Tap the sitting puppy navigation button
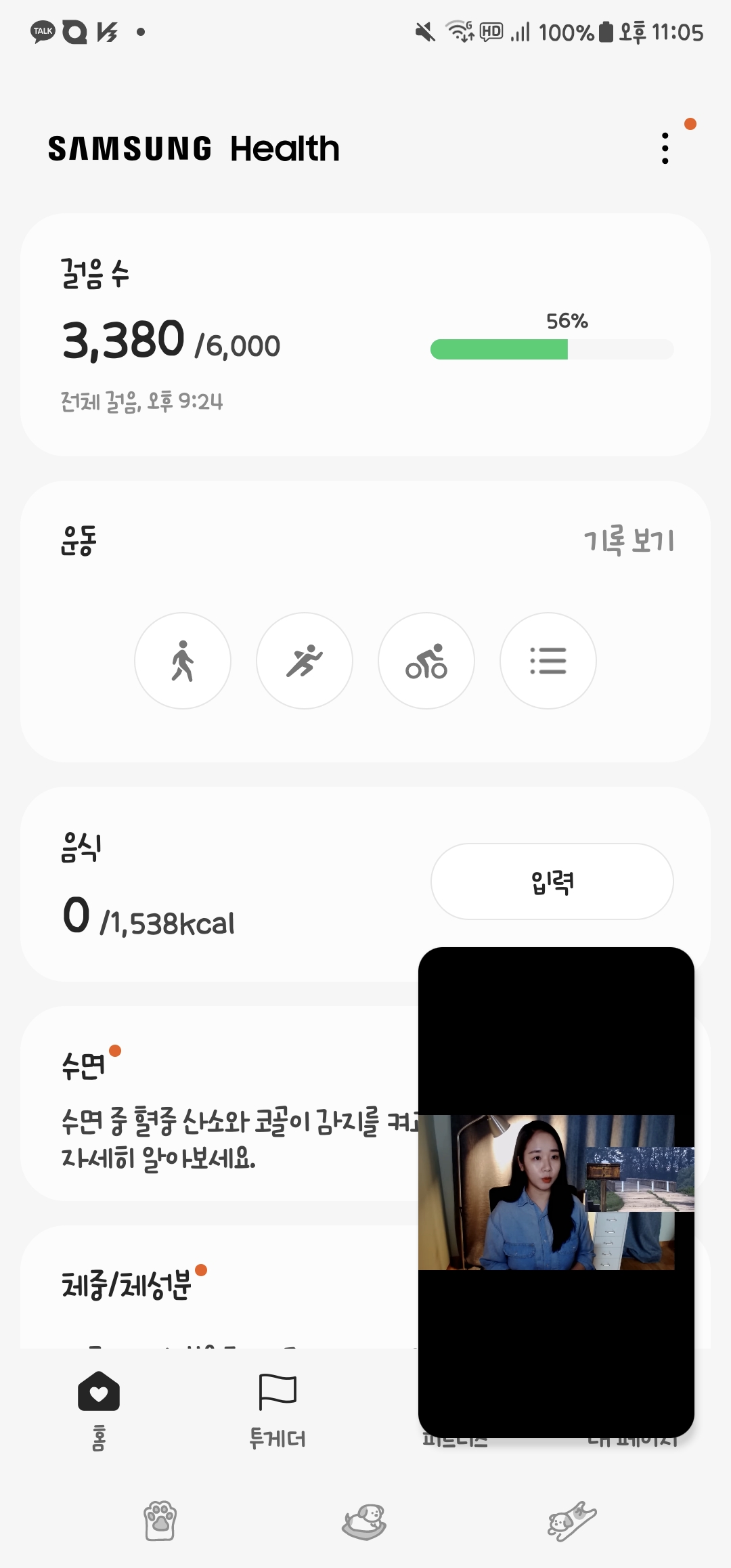The image size is (731, 1568). click(365, 1521)
